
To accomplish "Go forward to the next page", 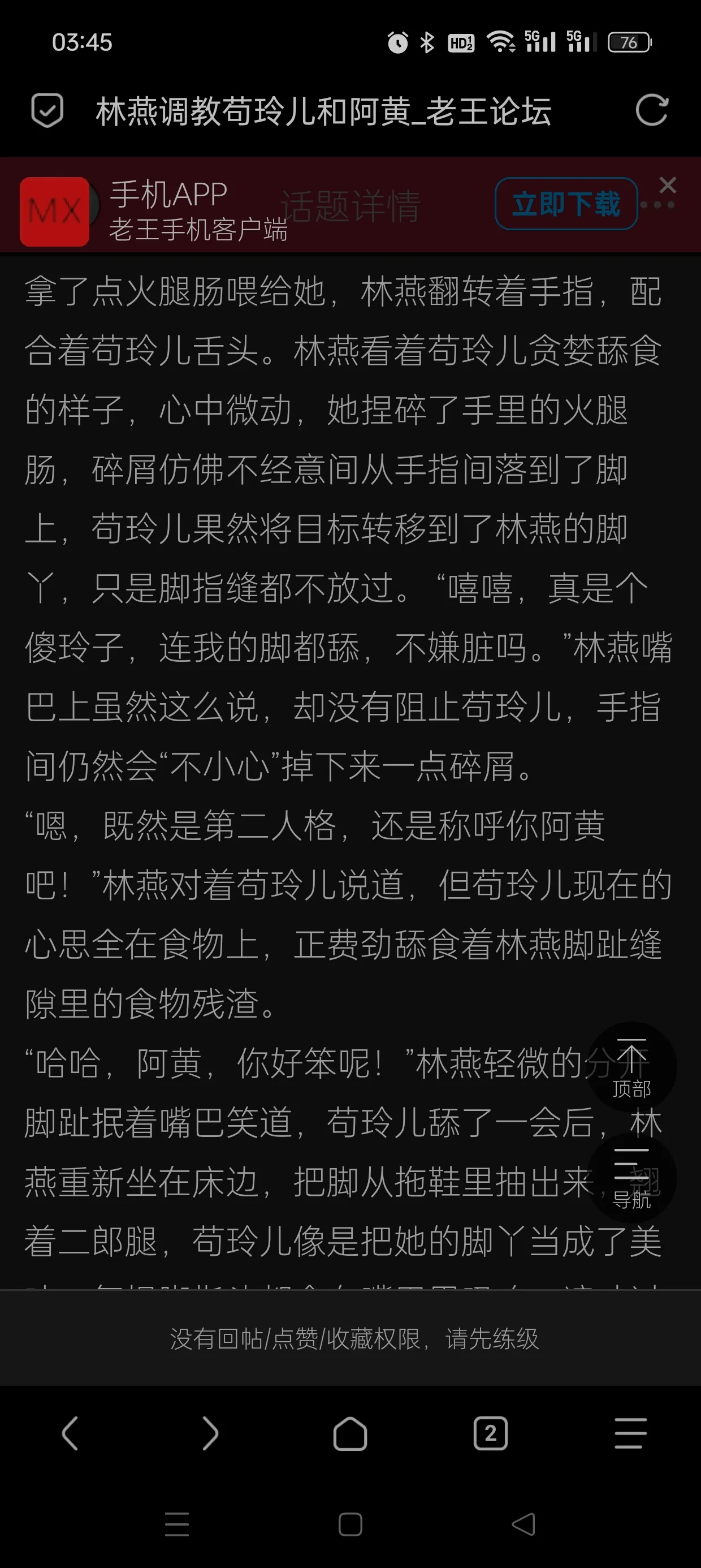I will point(210,1433).
